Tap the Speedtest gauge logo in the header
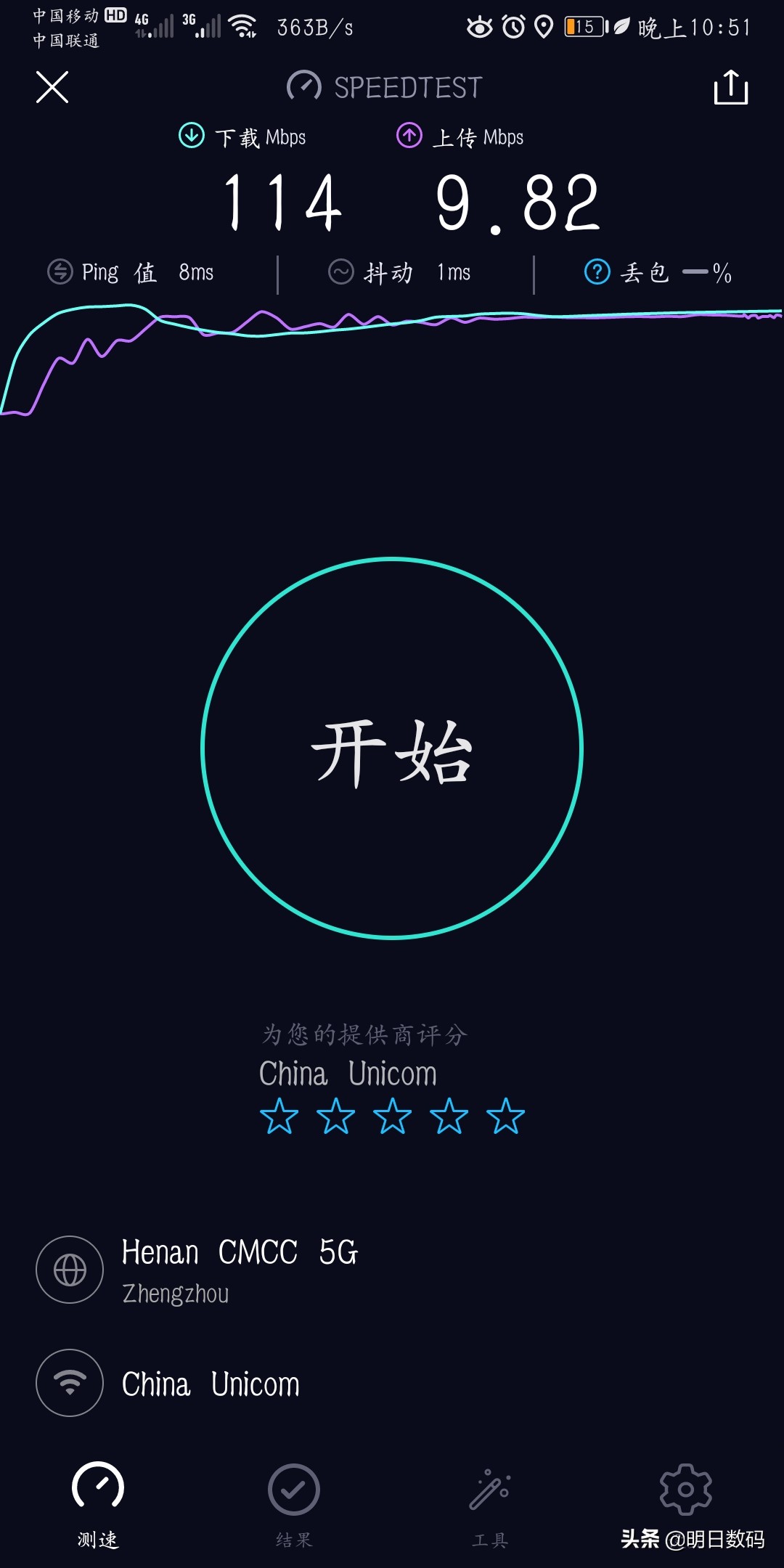Viewport: 784px width, 1568px height. [304, 87]
